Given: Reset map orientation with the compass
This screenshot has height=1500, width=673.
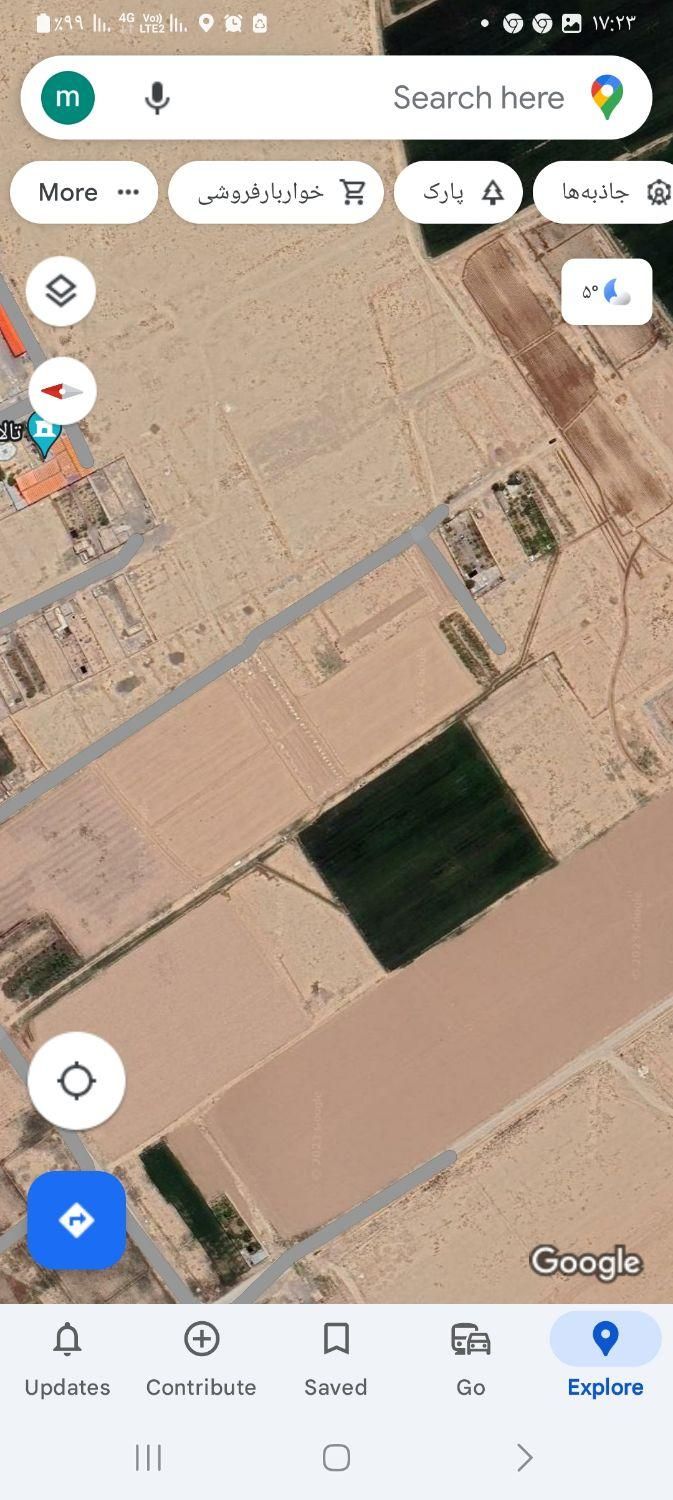Looking at the screenshot, I should tap(62, 391).
